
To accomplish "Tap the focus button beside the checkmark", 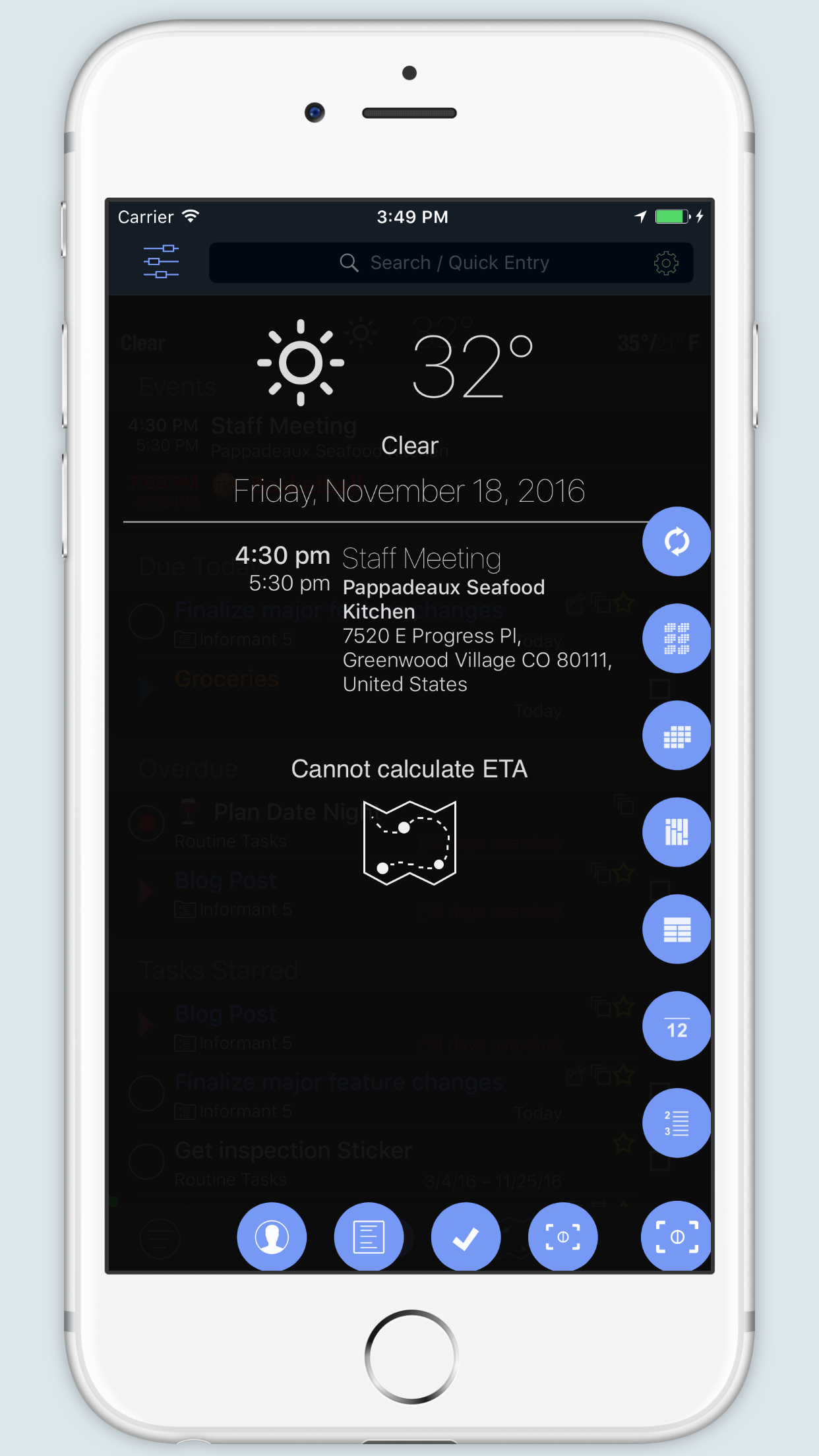I will [x=562, y=1237].
